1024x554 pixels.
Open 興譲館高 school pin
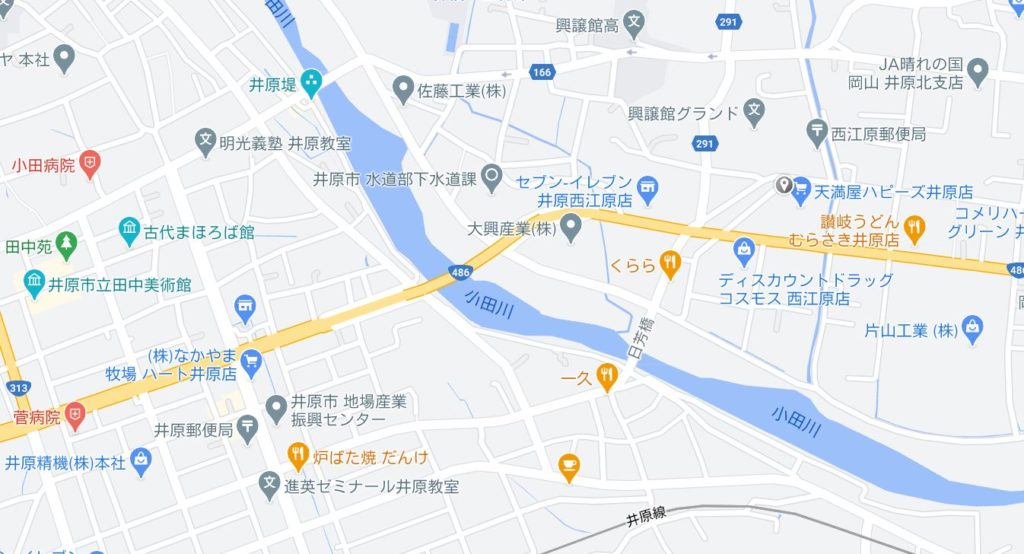click(634, 22)
